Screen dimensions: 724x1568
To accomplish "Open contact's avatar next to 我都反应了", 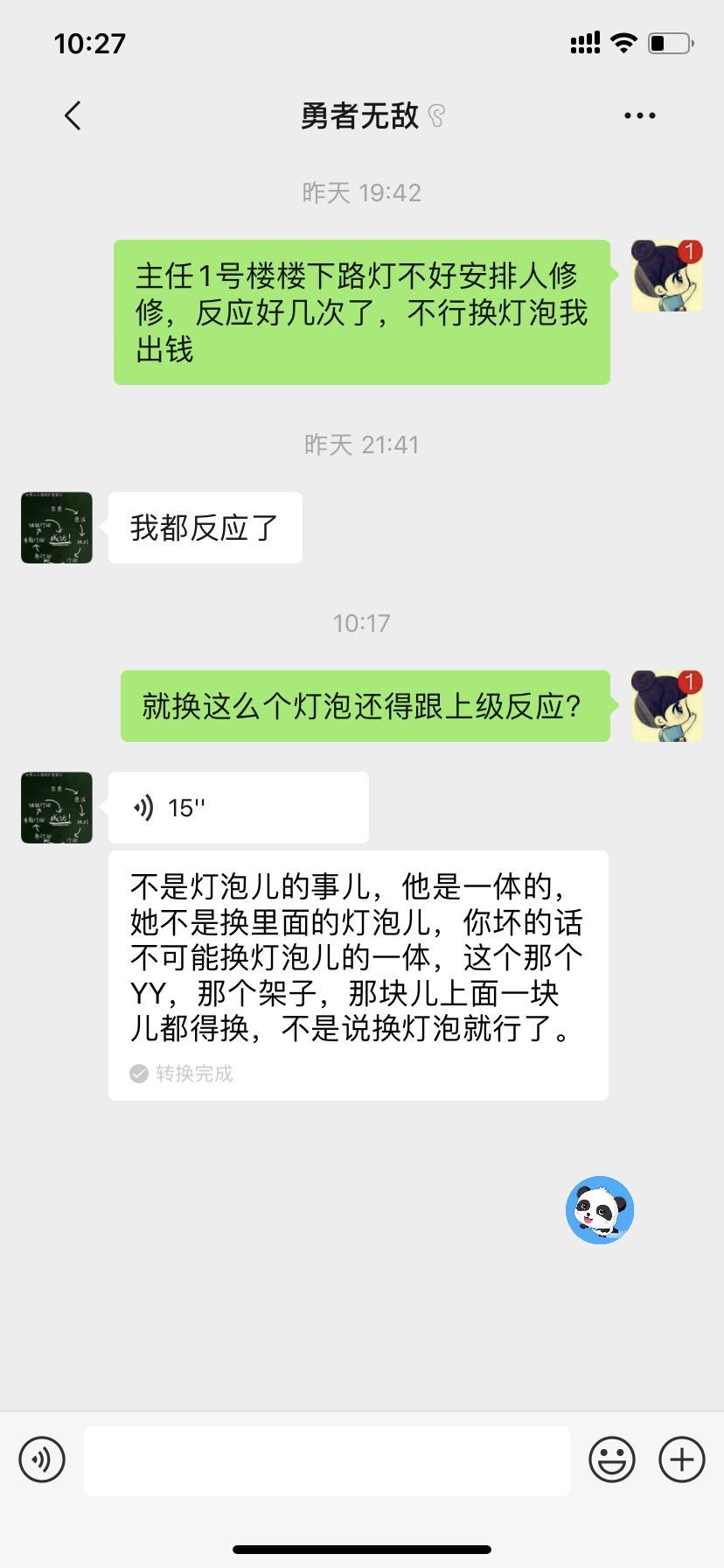I will pos(57,528).
